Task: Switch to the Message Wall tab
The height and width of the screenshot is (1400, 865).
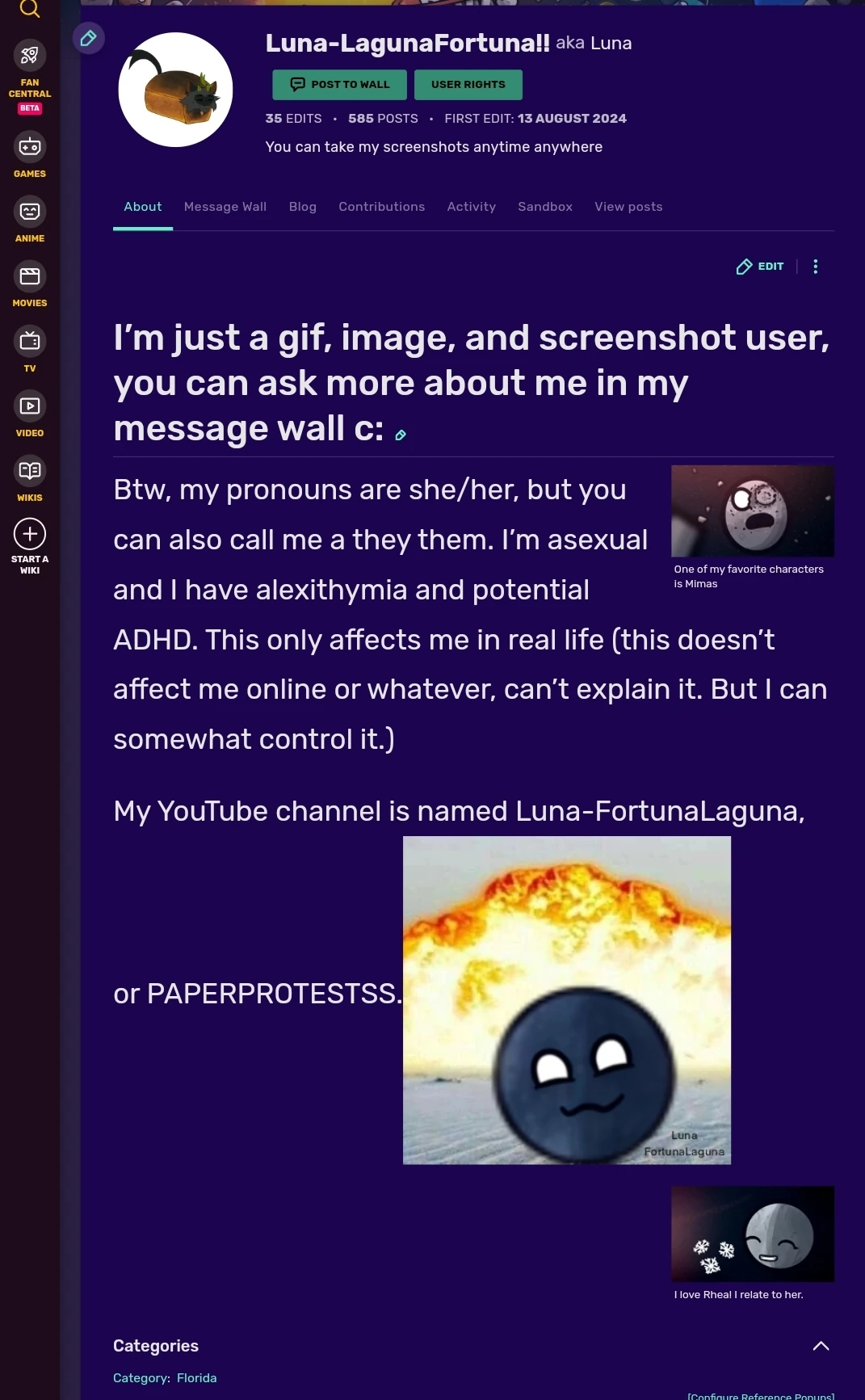Action: (x=225, y=207)
